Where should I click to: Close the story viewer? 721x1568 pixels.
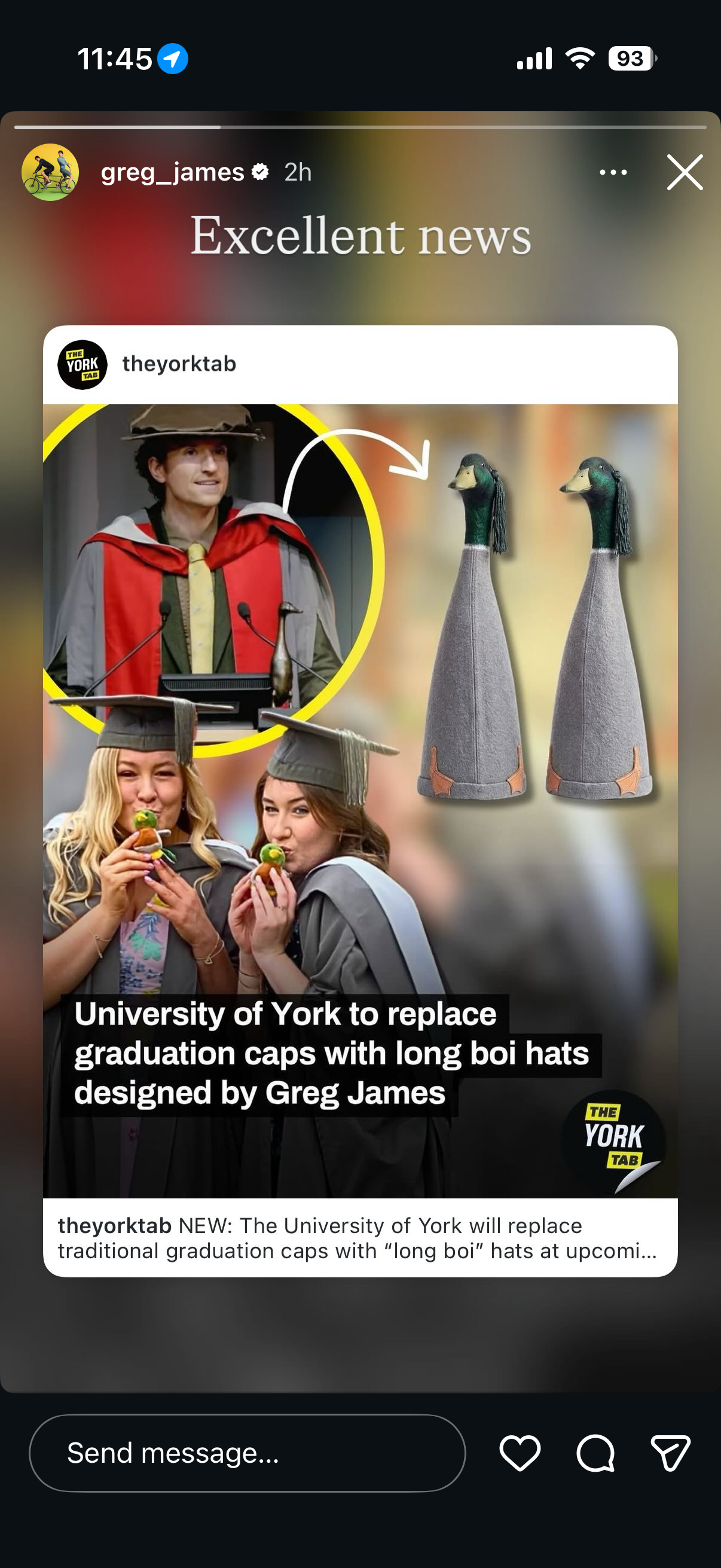(x=685, y=172)
